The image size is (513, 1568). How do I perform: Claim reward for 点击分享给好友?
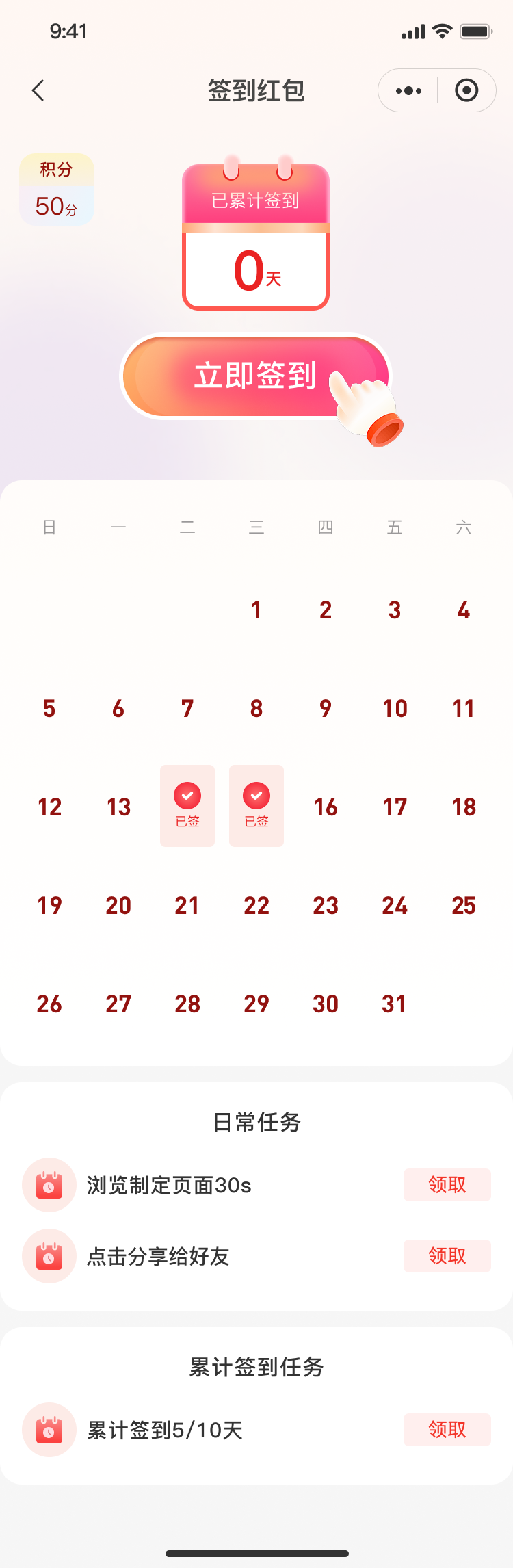coord(447,1255)
